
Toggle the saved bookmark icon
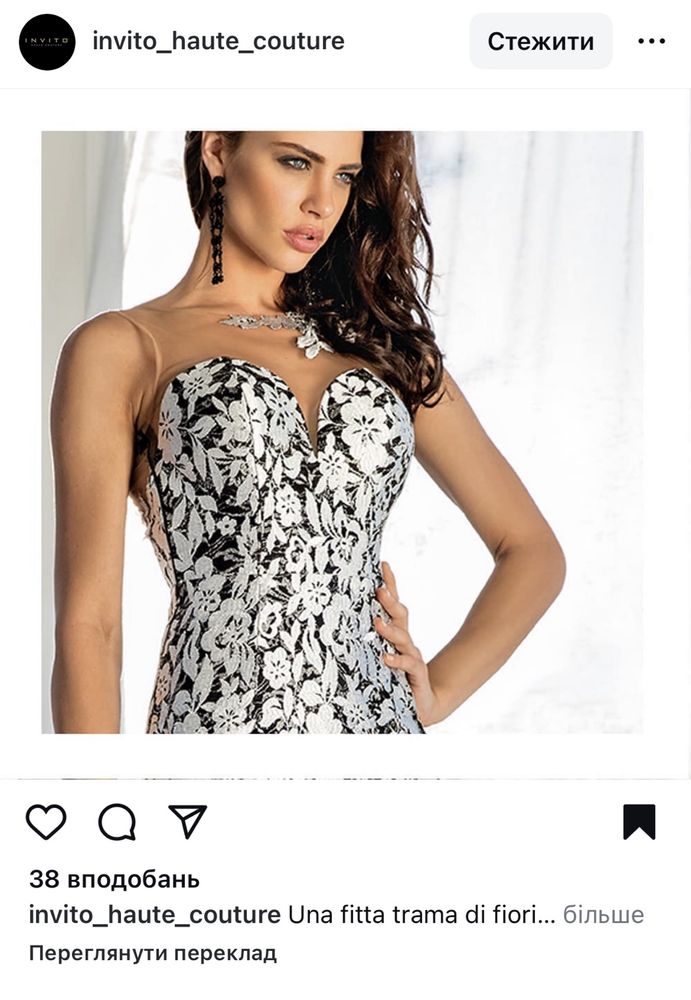pyautogui.click(x=639, y=822)
